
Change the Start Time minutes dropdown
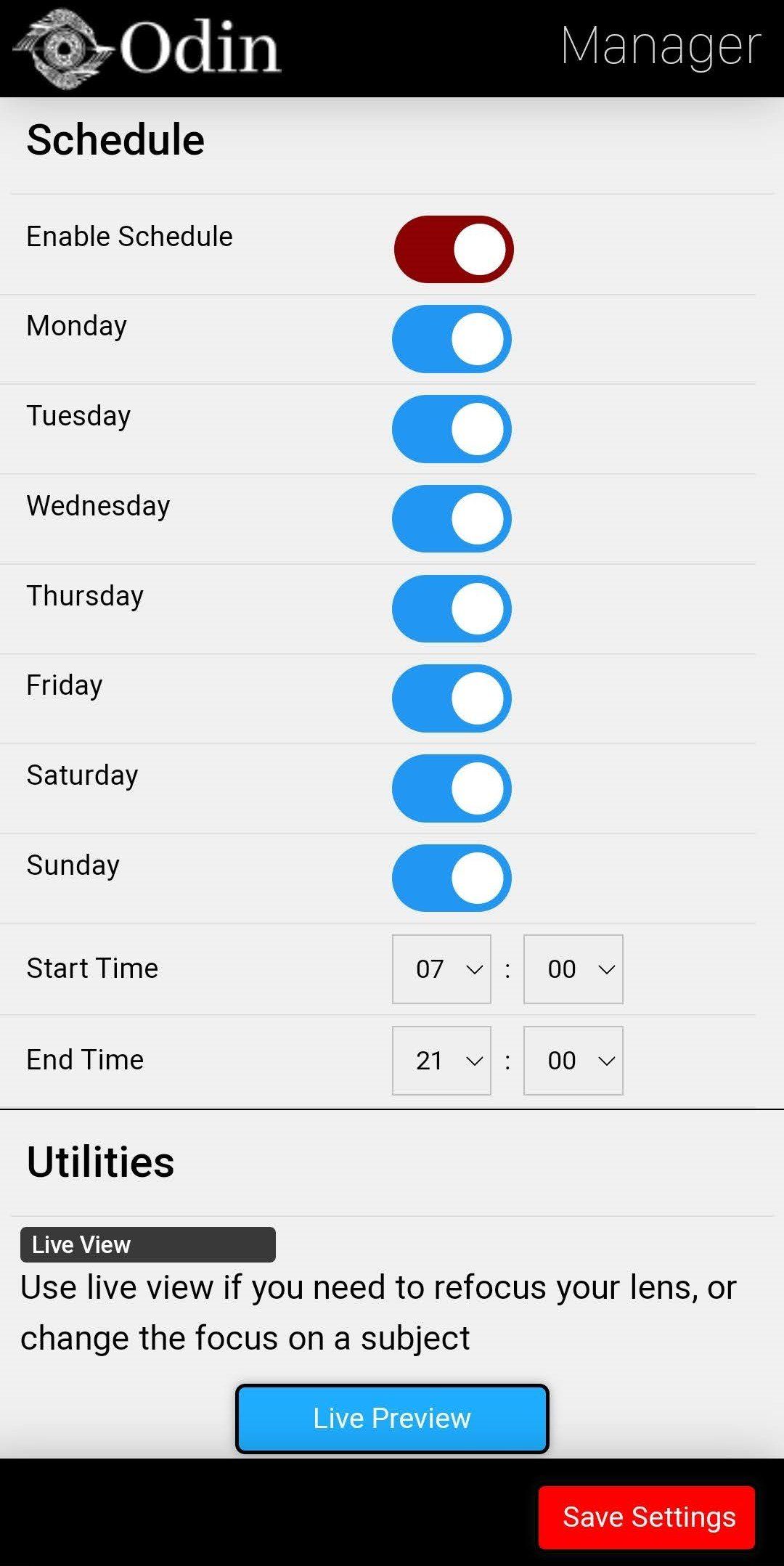[573, 969]
